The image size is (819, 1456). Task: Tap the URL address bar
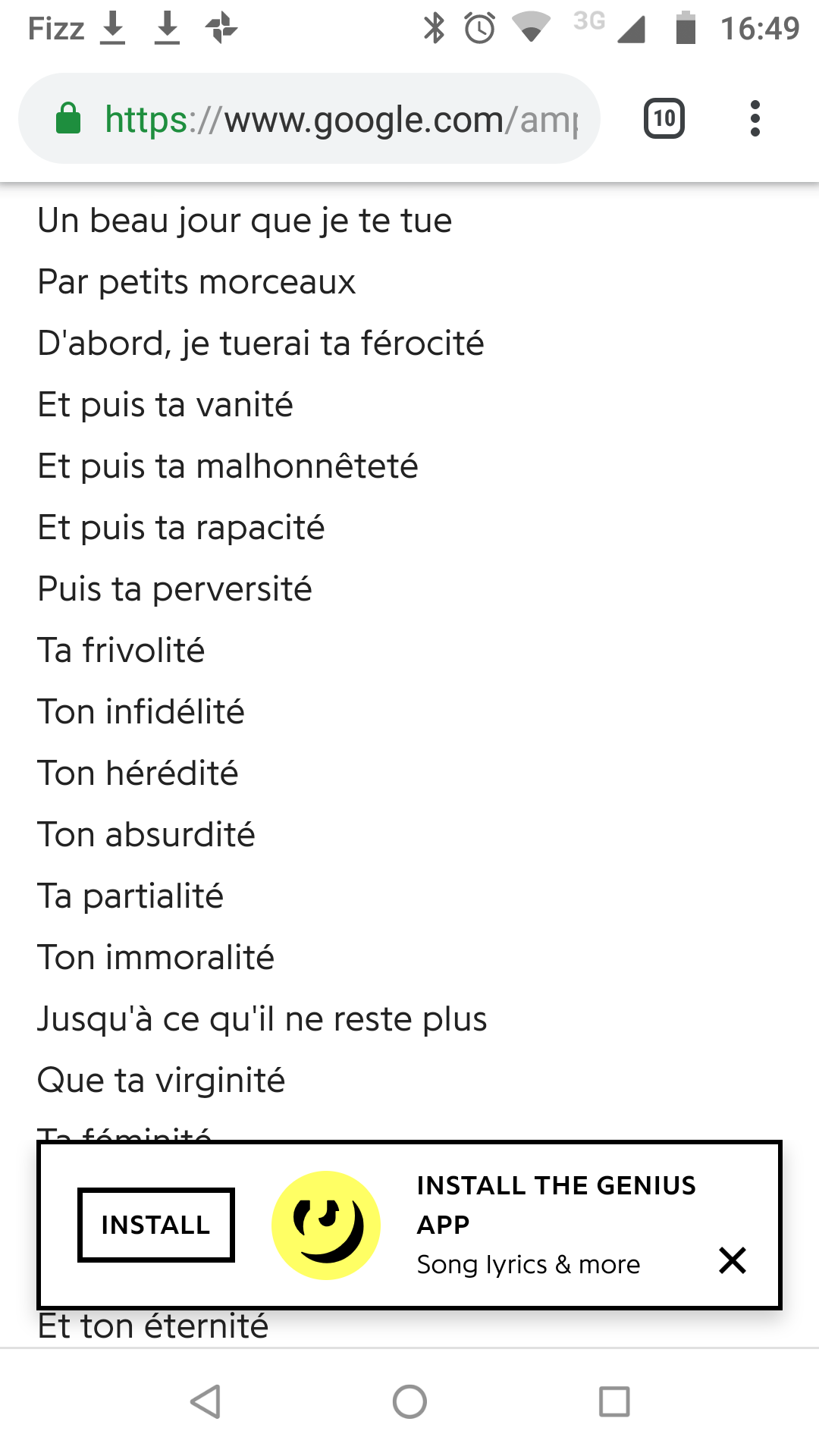click(x=341, y=119)
